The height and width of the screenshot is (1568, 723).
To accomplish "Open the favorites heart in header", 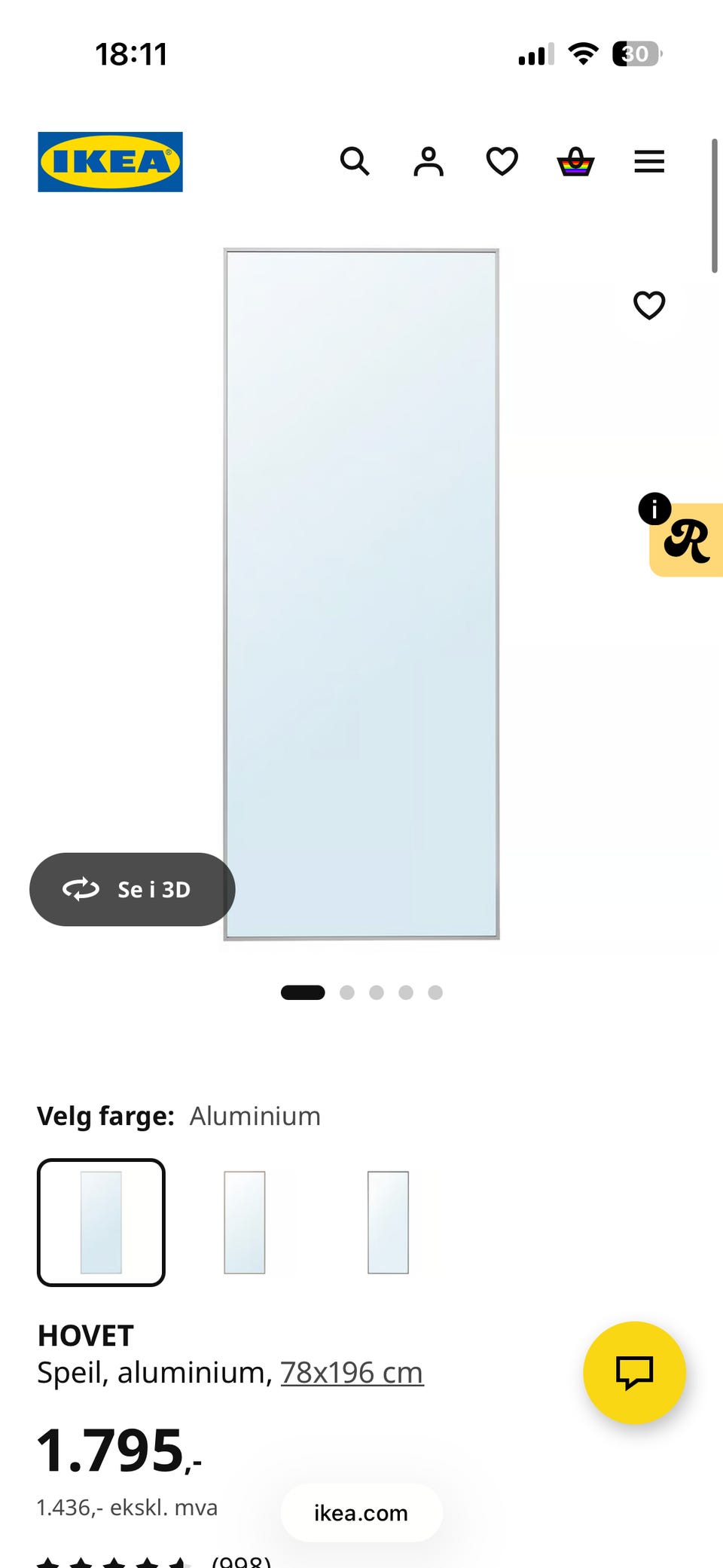I will tap(502, 161).
